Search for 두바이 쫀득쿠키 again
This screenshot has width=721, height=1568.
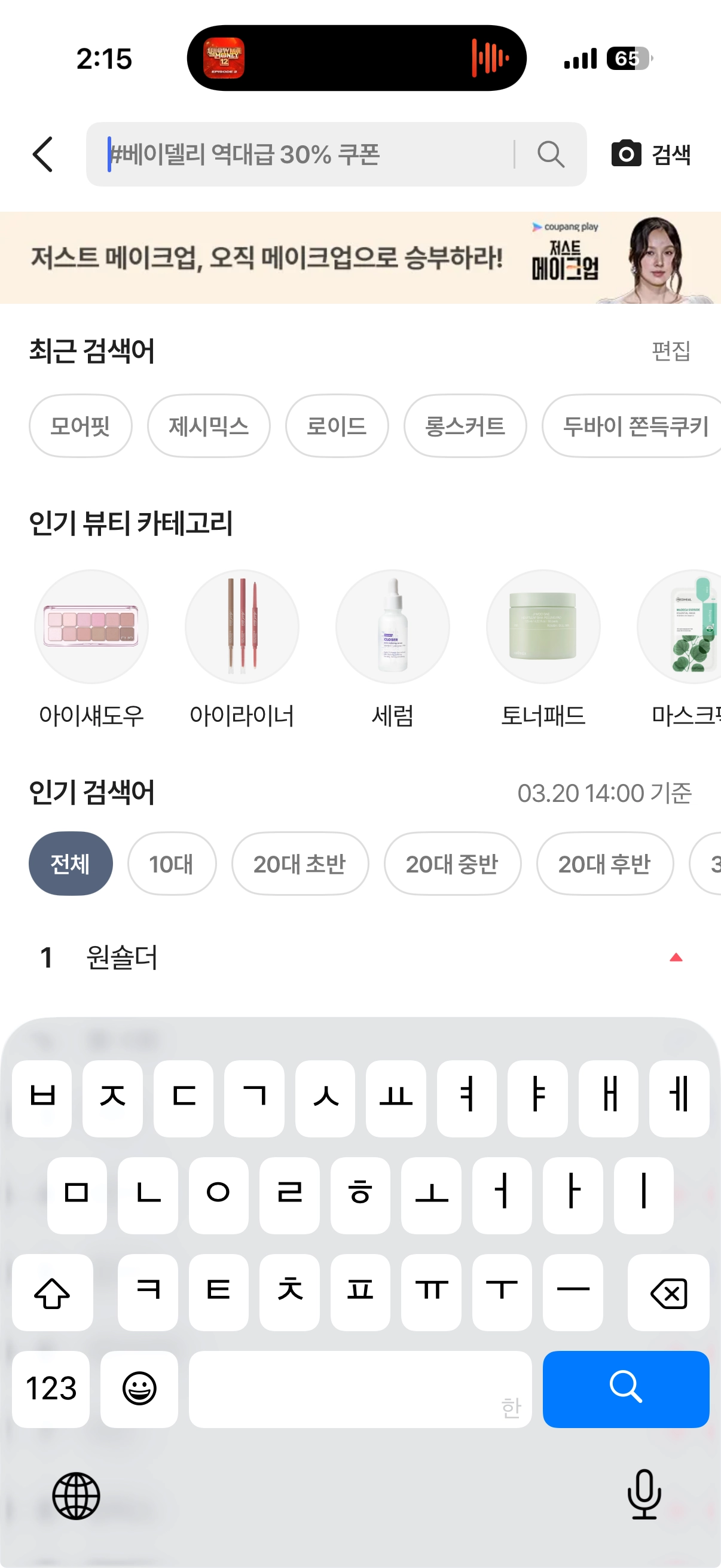pos(633,425)
